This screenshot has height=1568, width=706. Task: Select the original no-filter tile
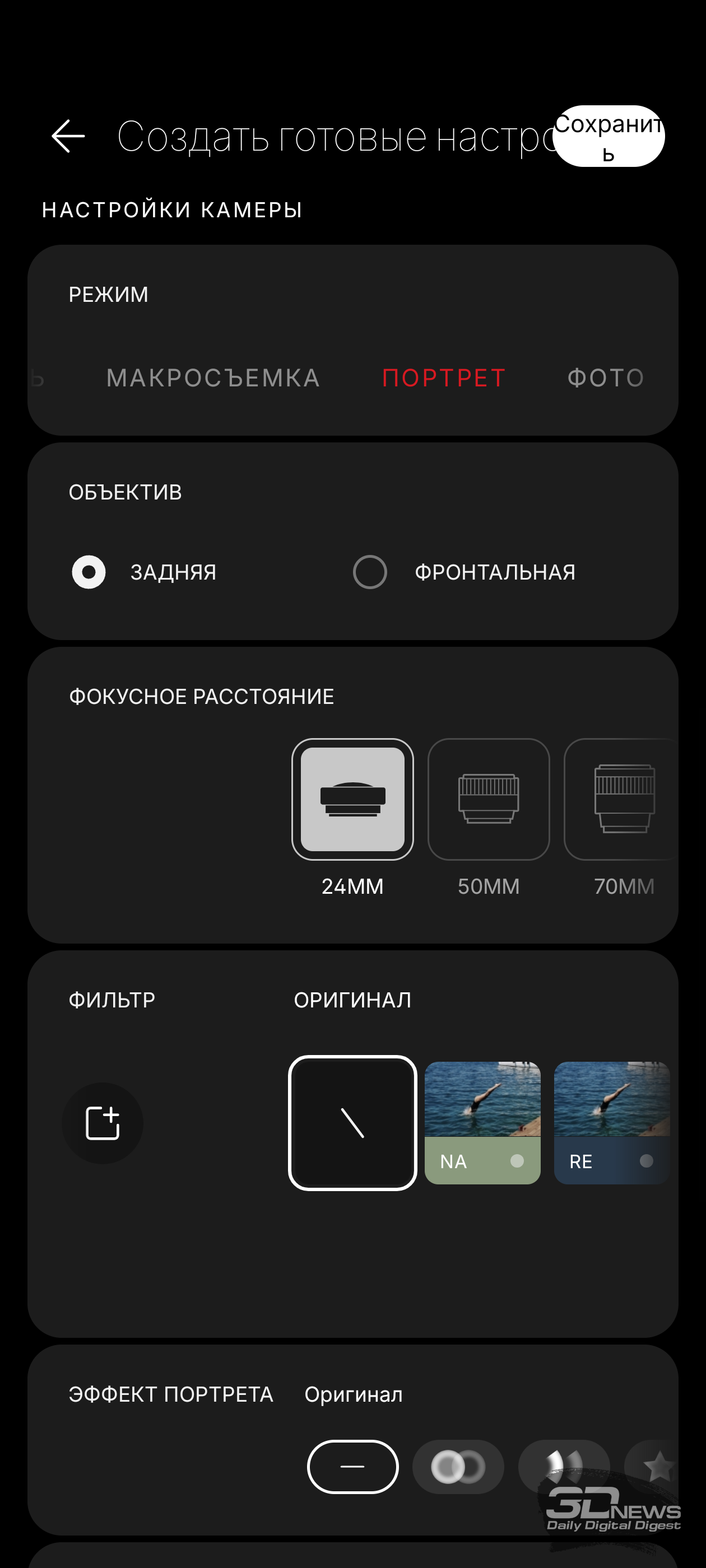[x=352, y=1123]
